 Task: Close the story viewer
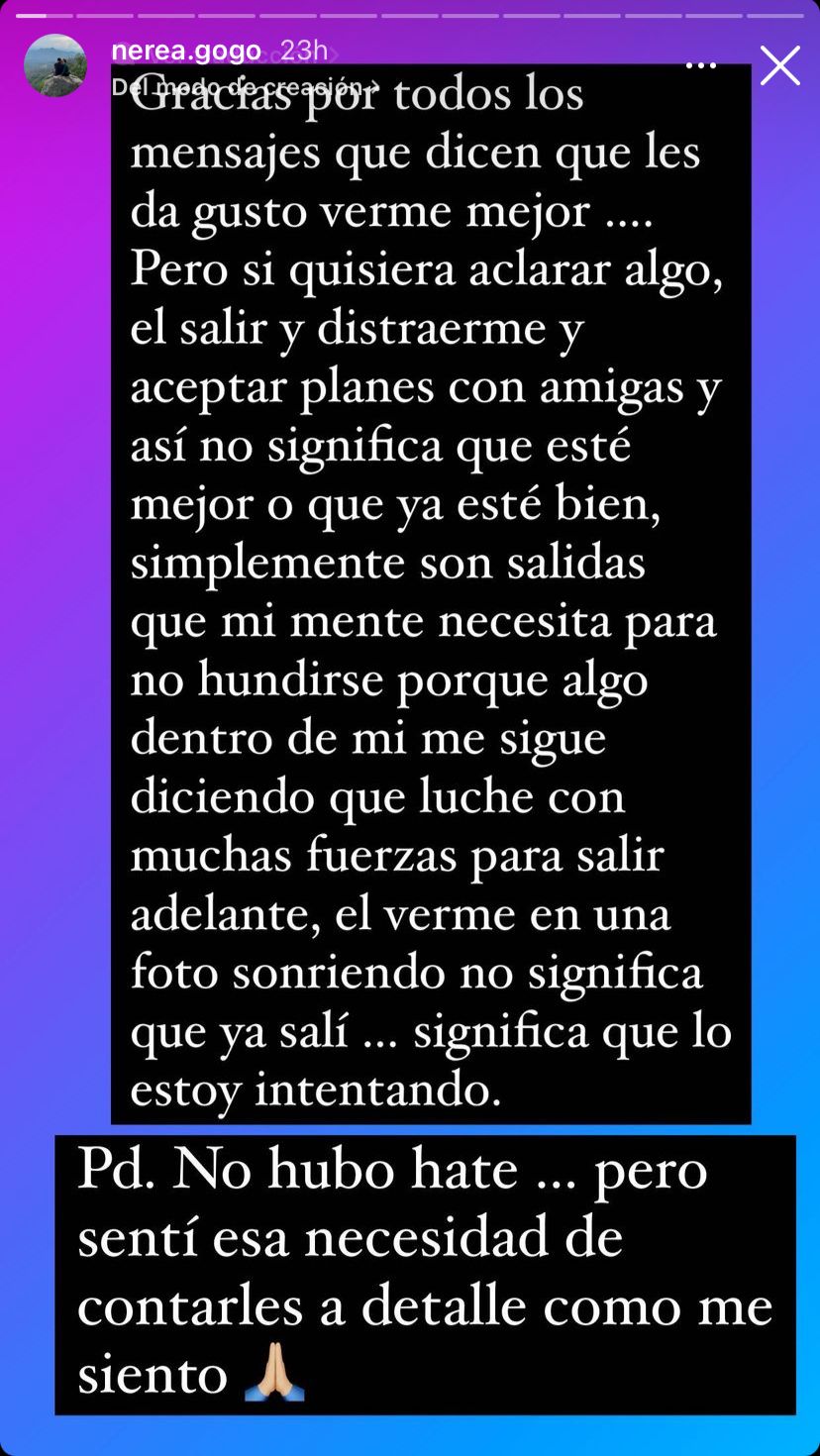[x=779, y=66]
